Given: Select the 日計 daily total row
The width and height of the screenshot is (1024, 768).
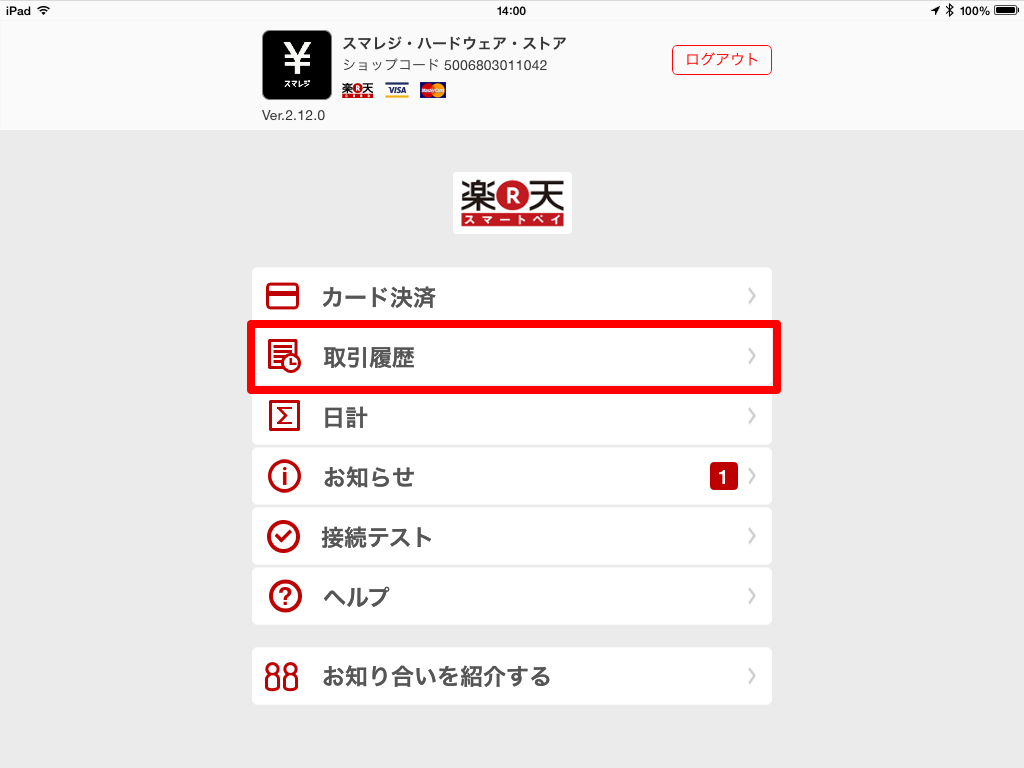Looking at the screenshot, I should [511, 417].
